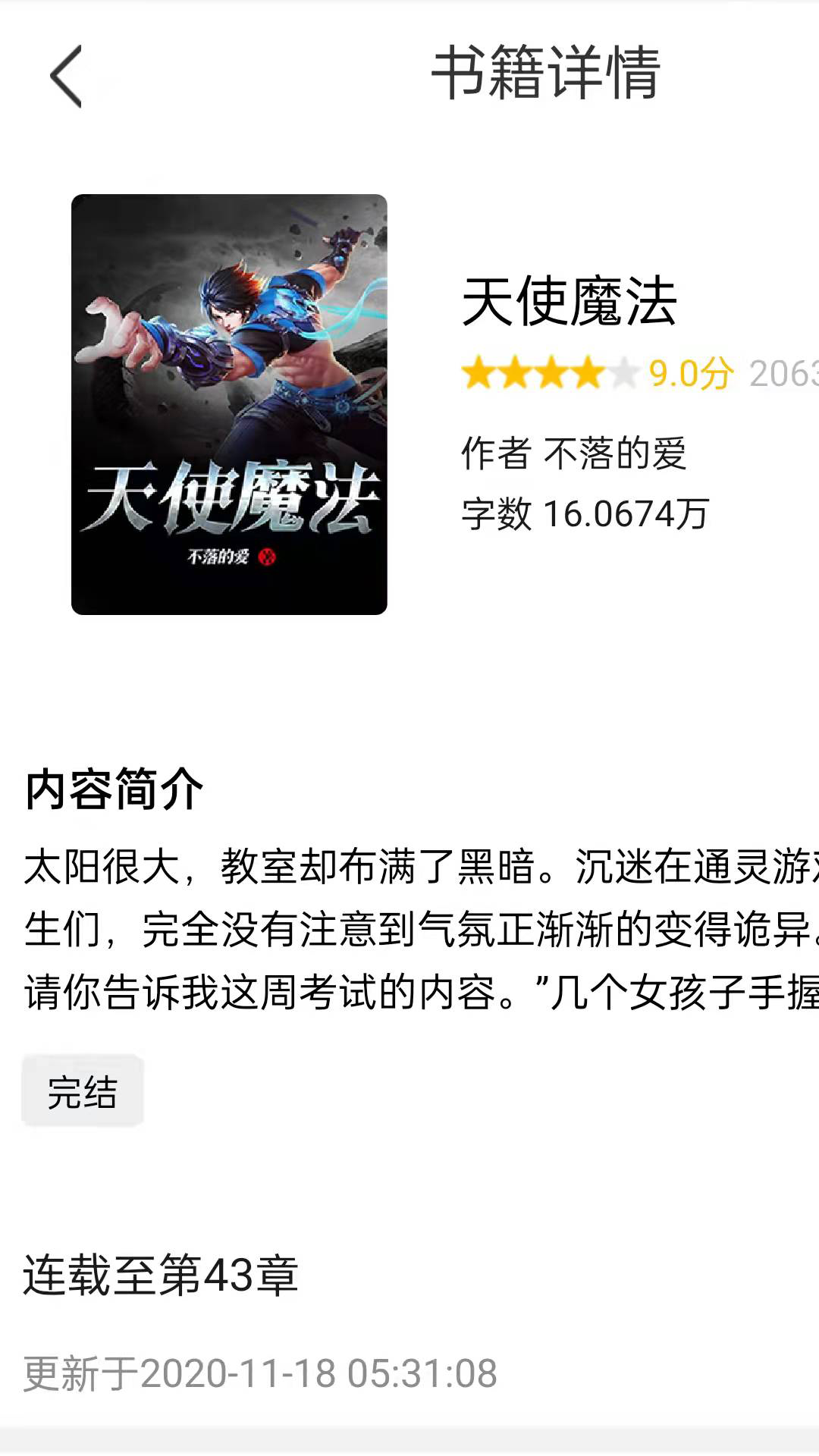Open the 天使魔法 book cover
The height and width of the screenshot is (1456, 819).
229,404
